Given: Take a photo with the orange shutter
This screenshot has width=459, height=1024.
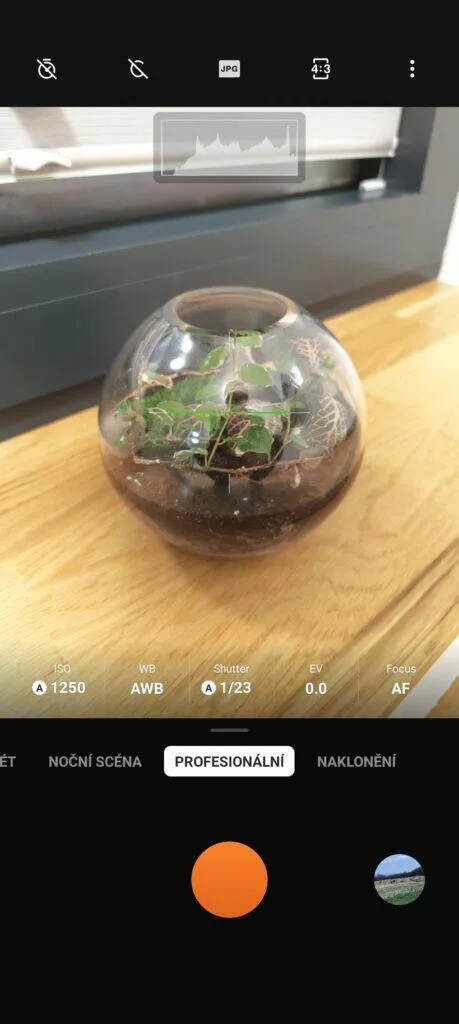Looking at the screenshot, I should point(229,880).
